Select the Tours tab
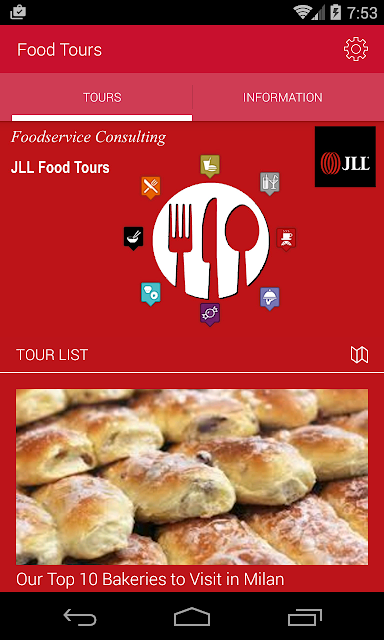The height and width of the screenshot is (640, 384). click(102, 98)
